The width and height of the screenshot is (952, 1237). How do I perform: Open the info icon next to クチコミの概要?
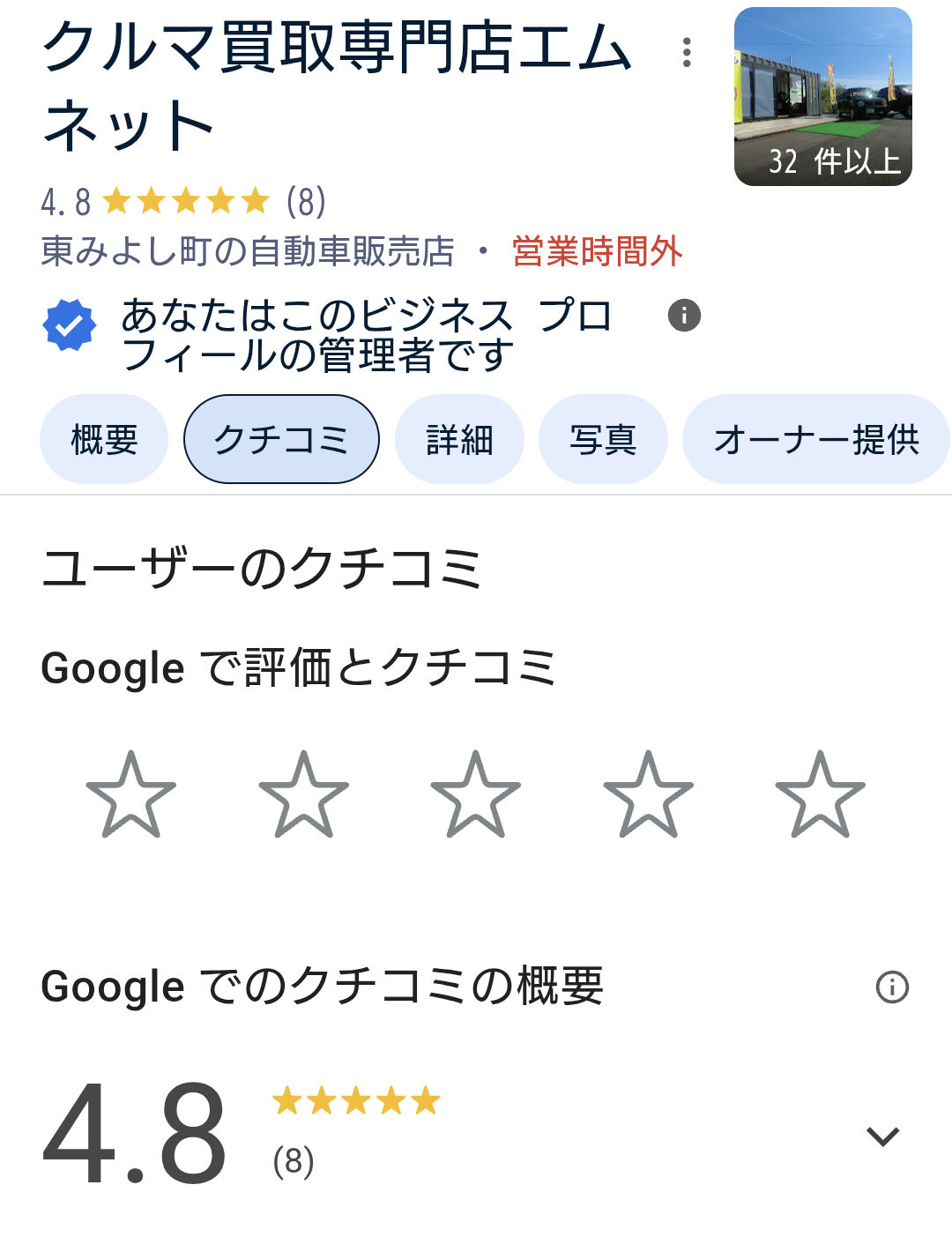(x=893, y=986)
